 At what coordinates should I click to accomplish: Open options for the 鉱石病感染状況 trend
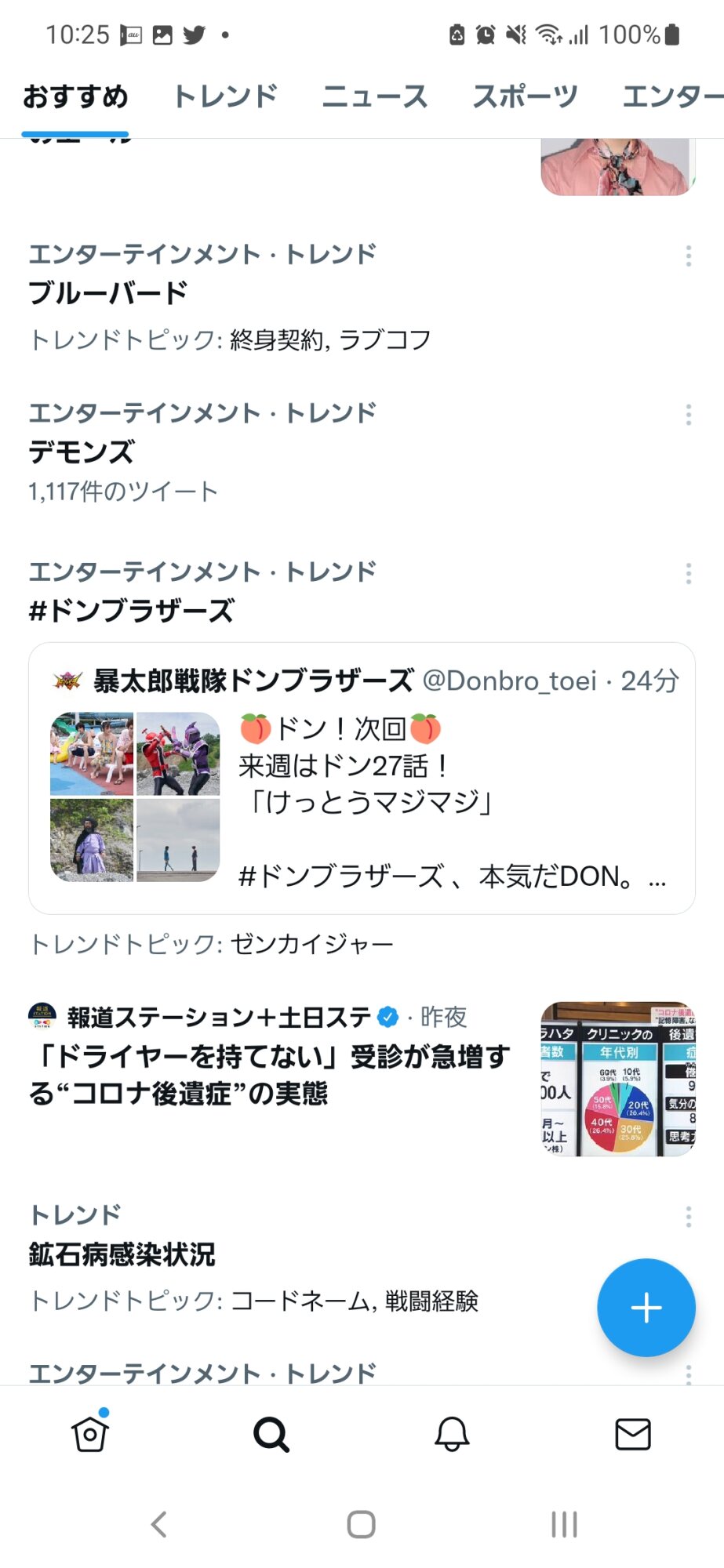click(688, 1217)
